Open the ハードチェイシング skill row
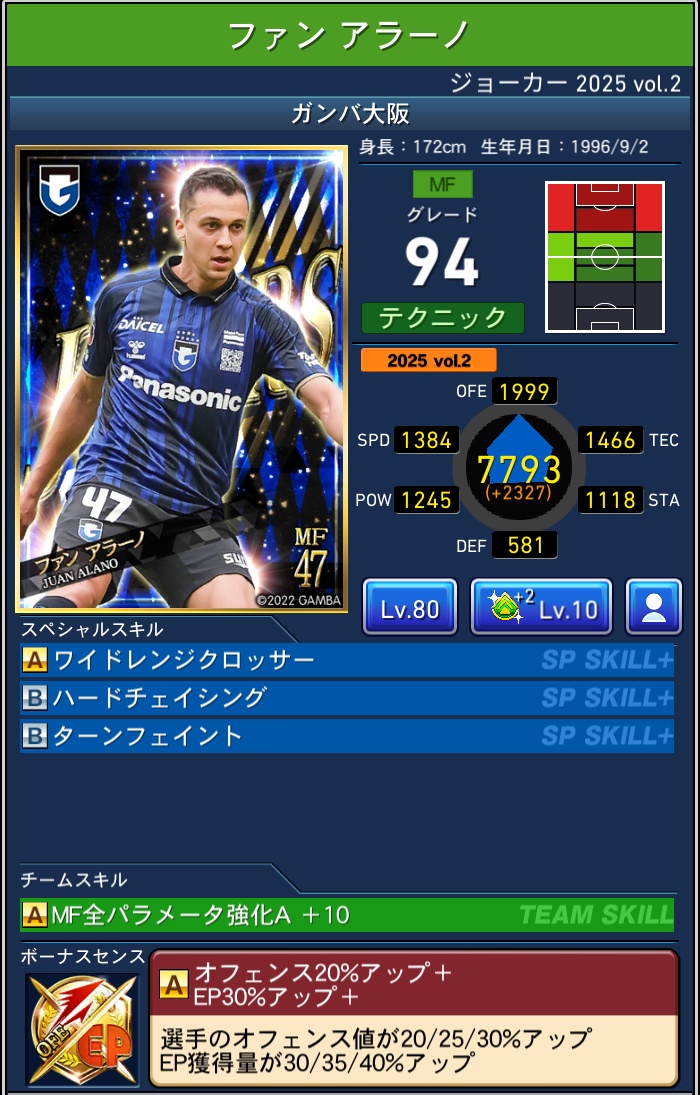The width and height of the screenshot is (700, 1095). (x=347, y=698)
